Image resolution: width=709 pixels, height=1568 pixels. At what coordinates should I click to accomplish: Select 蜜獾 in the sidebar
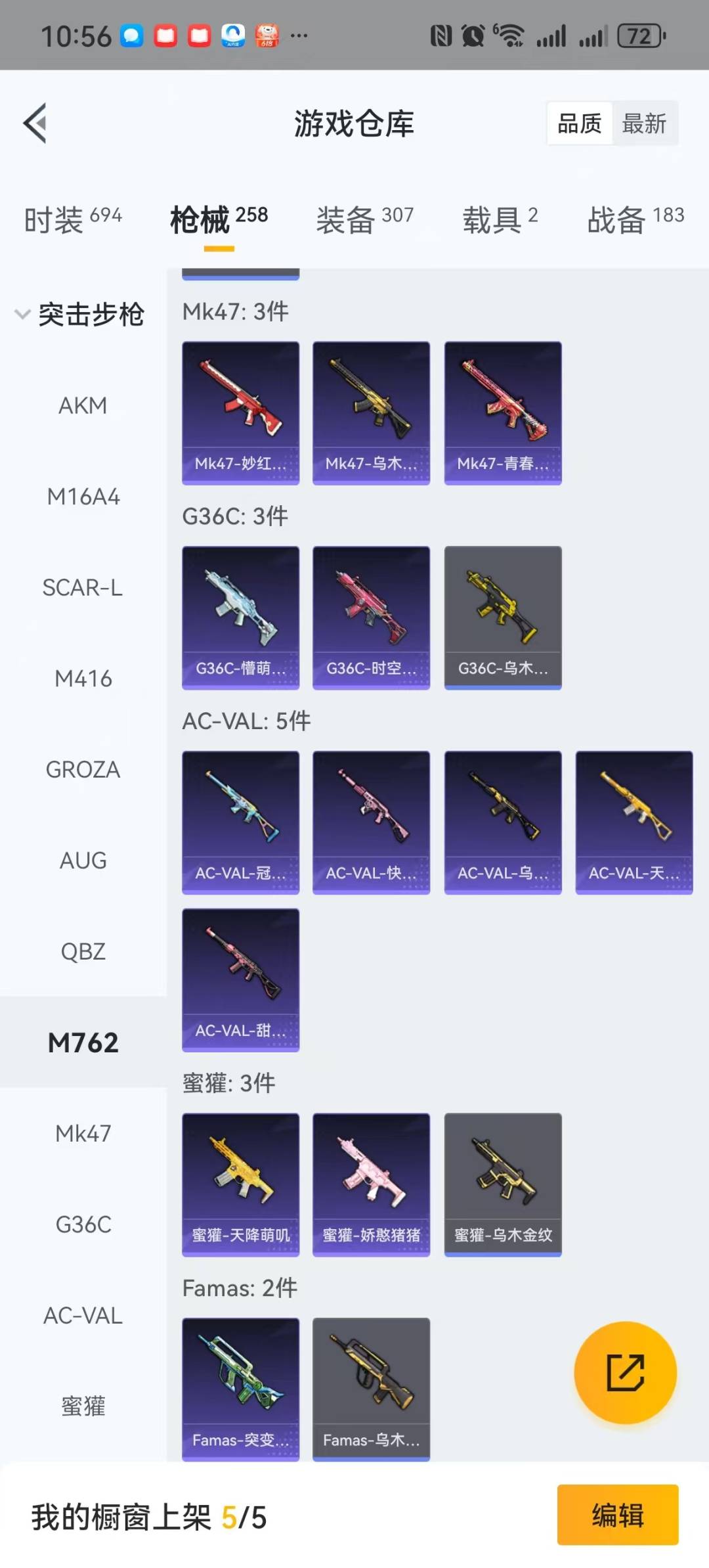click(83, 1406)
